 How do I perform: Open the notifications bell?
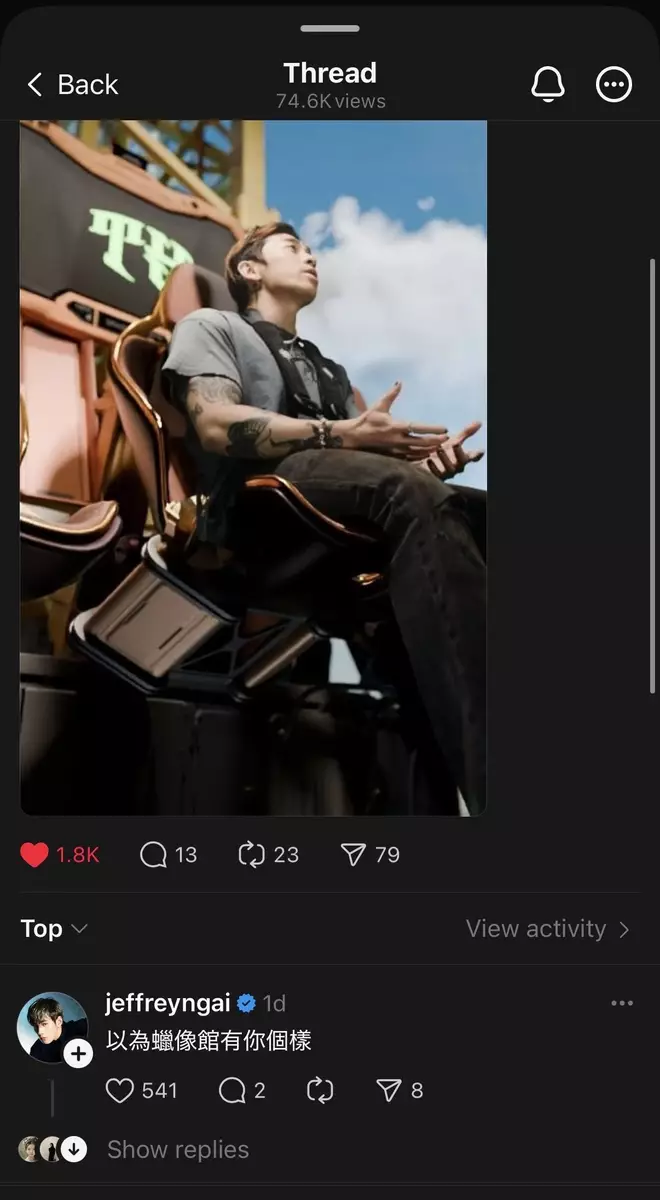(x=548, y=85)
